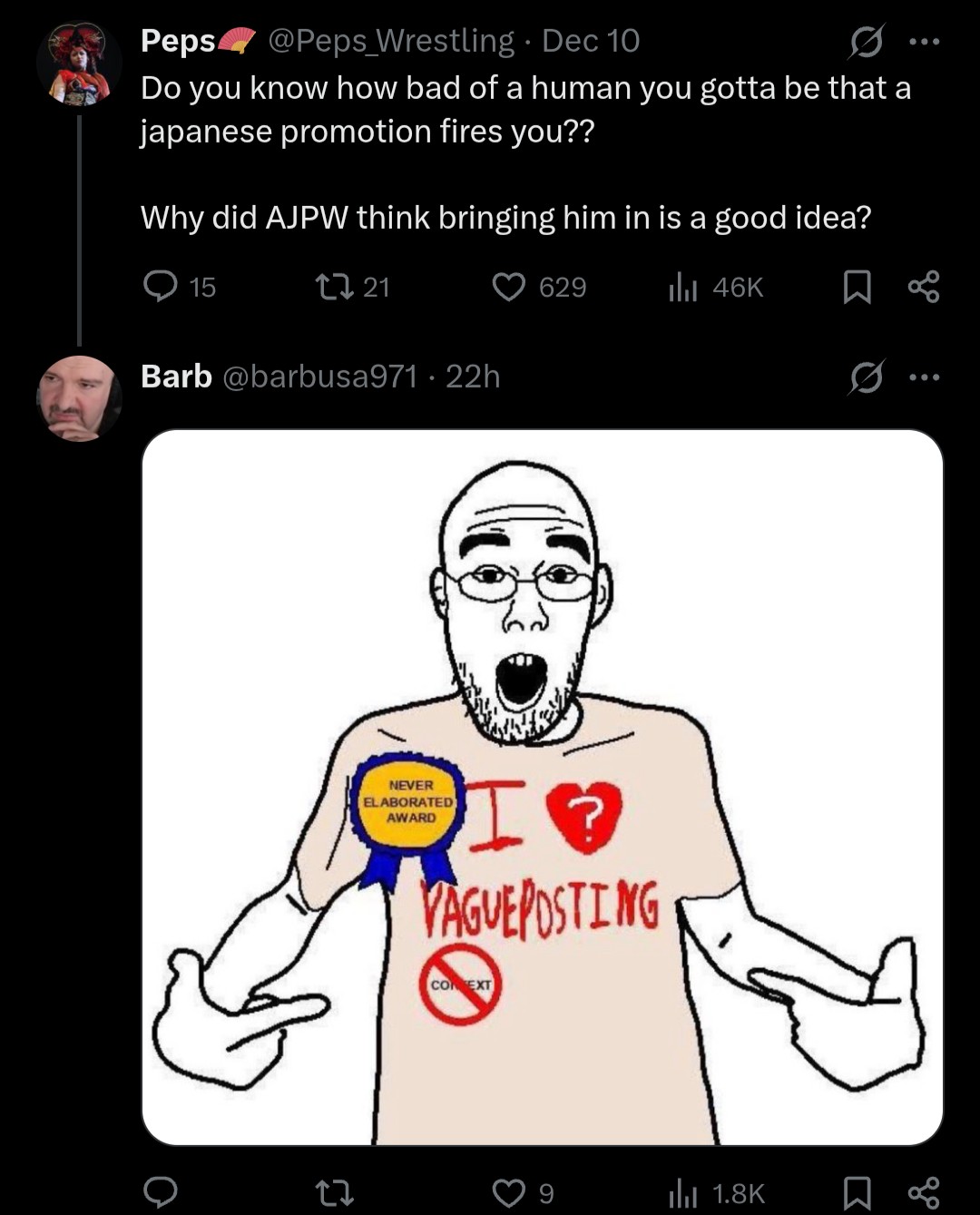The width and height of the screenshot is (980, 1215).
Task: View analytics for Barb's reply
Action: click(x=682, y=1192)
